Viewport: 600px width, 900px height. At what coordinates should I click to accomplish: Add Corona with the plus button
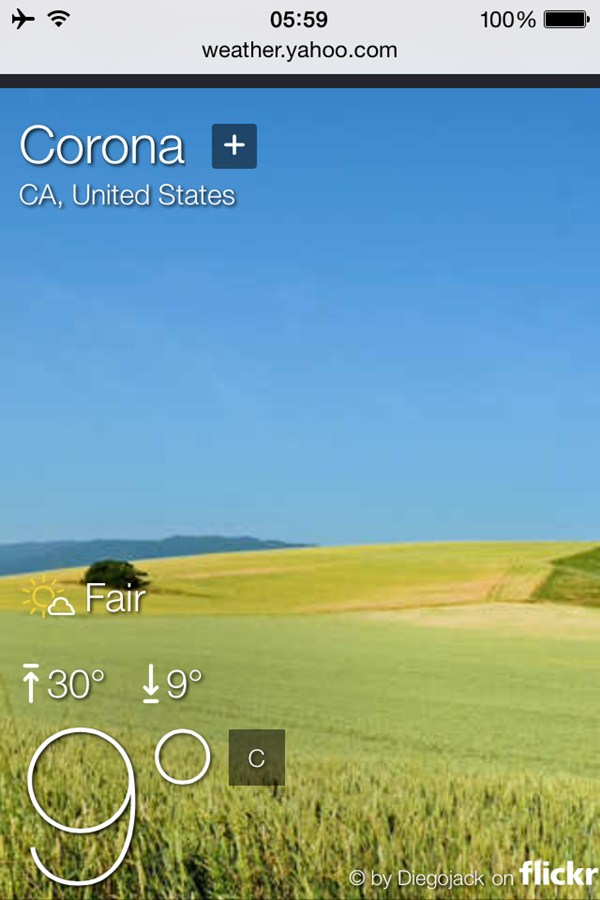pyautogui.click(x=234, y=146)
